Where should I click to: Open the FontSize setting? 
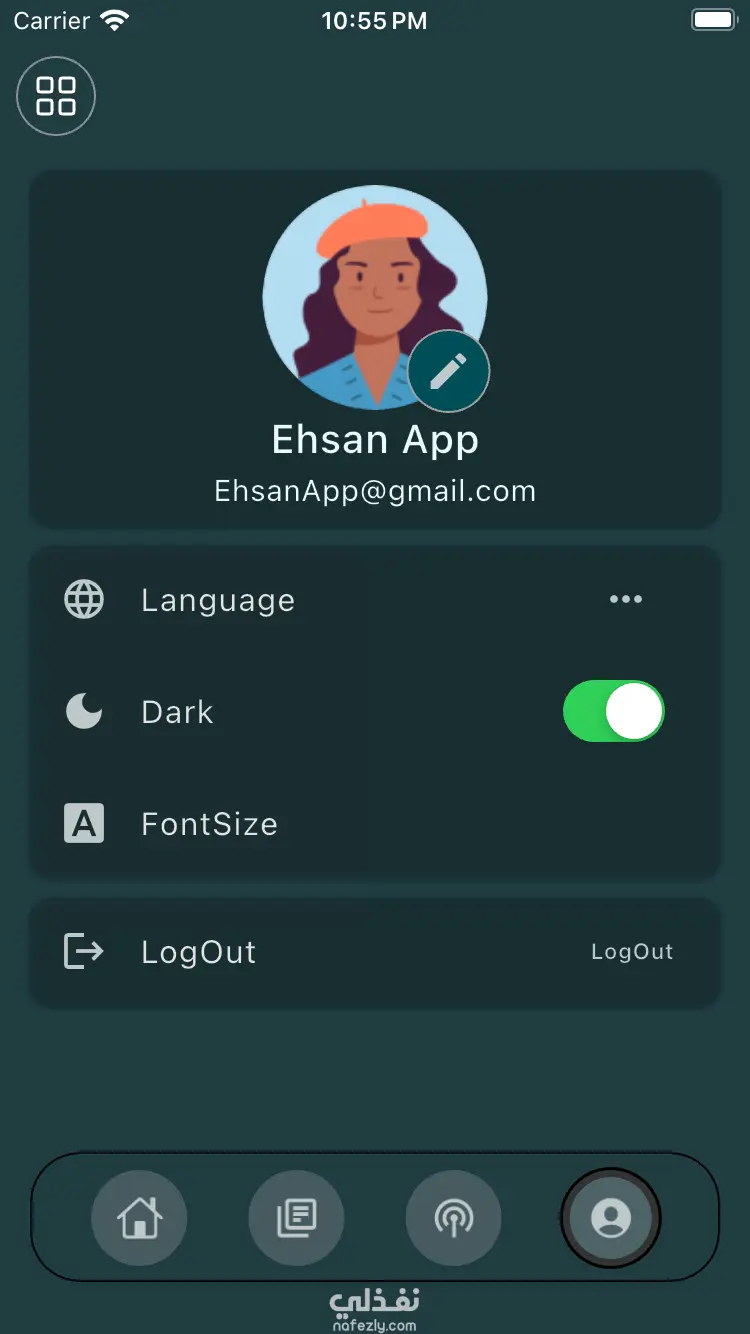click(209, 824)
